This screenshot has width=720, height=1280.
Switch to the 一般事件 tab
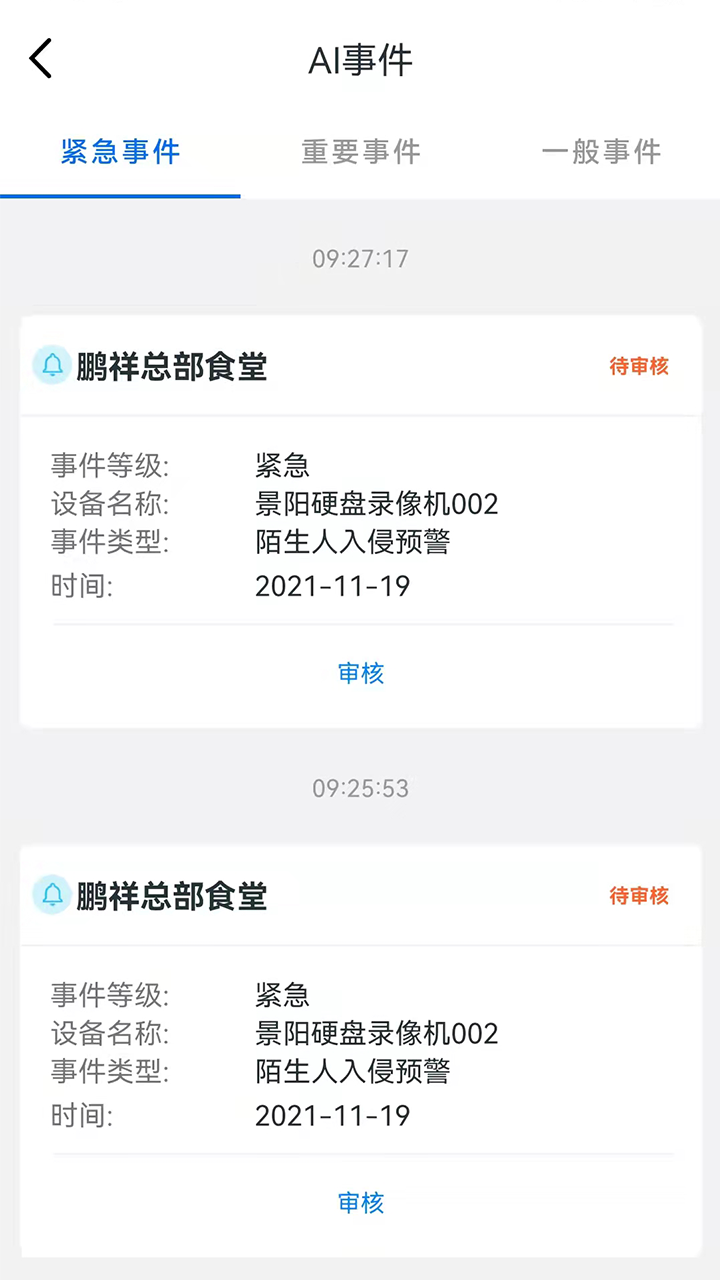pos(601,152)
